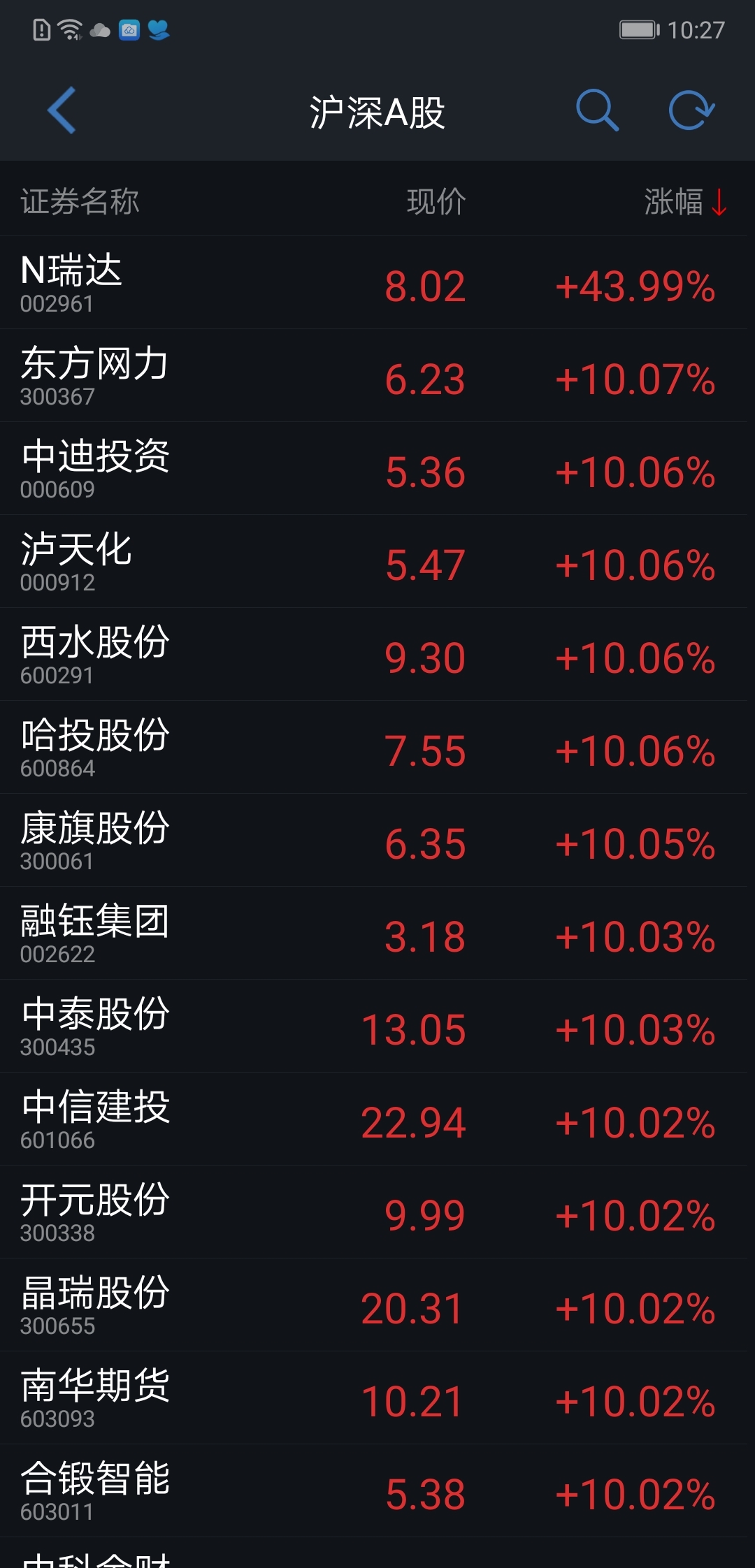View 中信建投 601066 details
Image resolution: width=755 pixels, height=1568 pixels.
tap(377, 1119)
